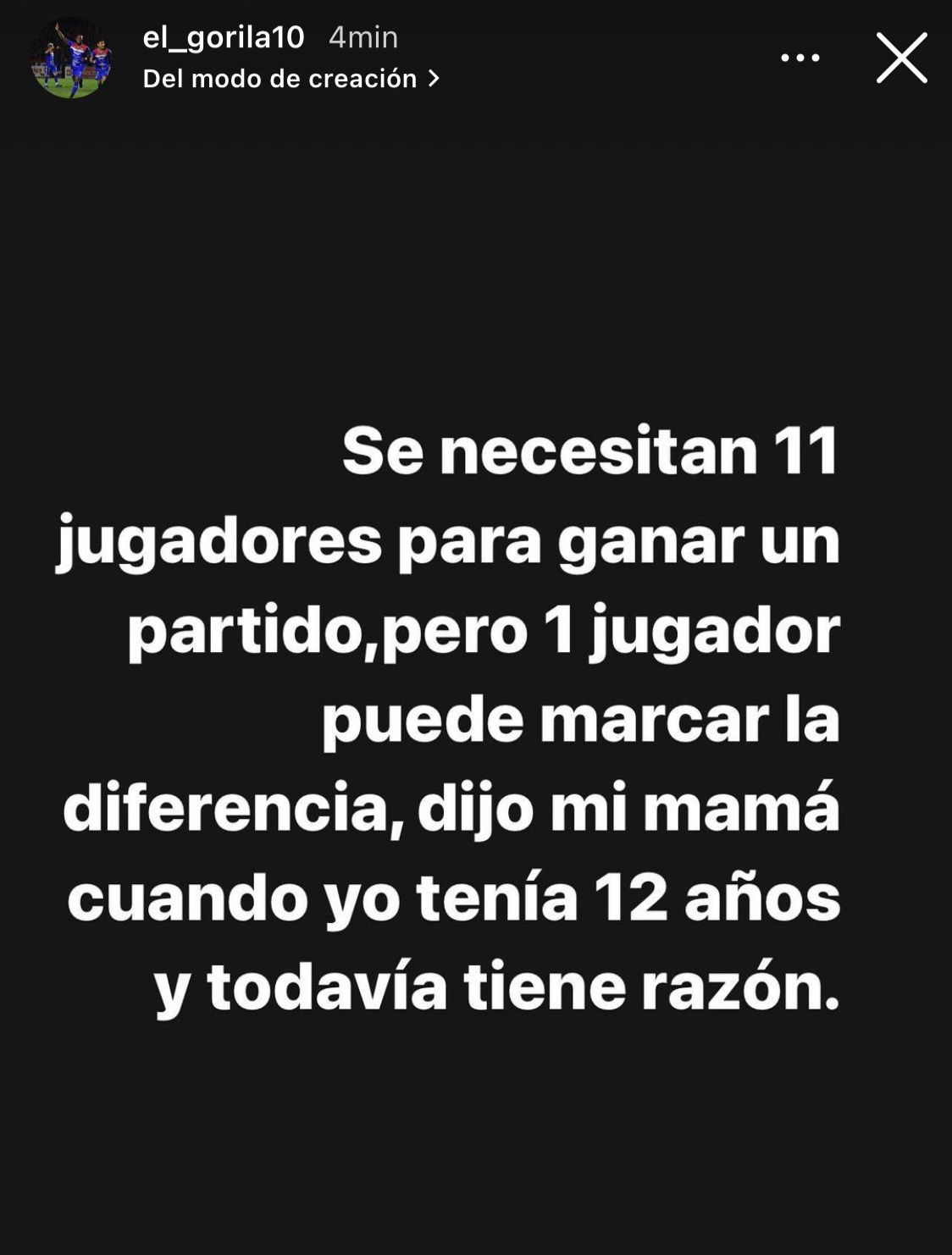The image size is (952, 1255).
Task: Click the 'Del modo de creación' label
Action: coord(280,78)
